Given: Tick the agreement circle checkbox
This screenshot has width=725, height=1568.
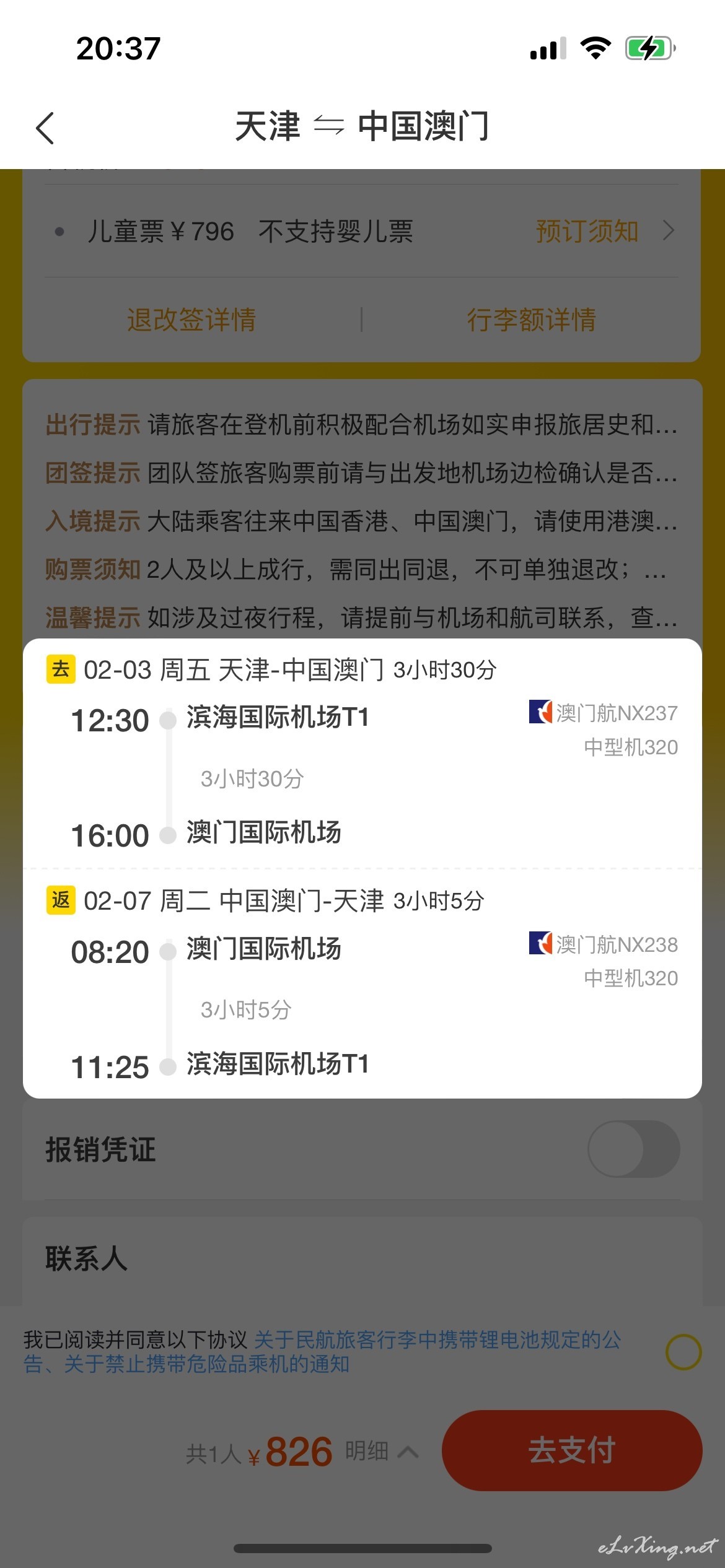Looking at the screenshot, I should click(x=683, y=1352).
